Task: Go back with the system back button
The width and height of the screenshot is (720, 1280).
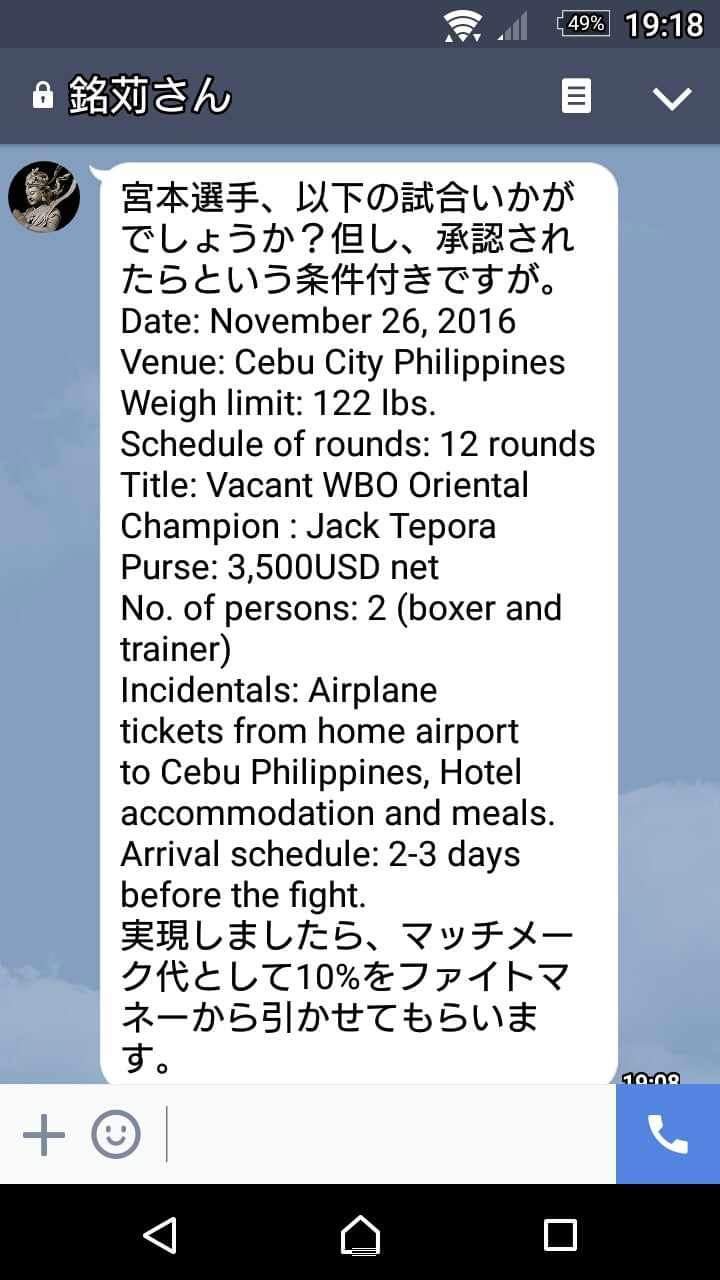Action: pyautogui.click(x=160, y=1234)
